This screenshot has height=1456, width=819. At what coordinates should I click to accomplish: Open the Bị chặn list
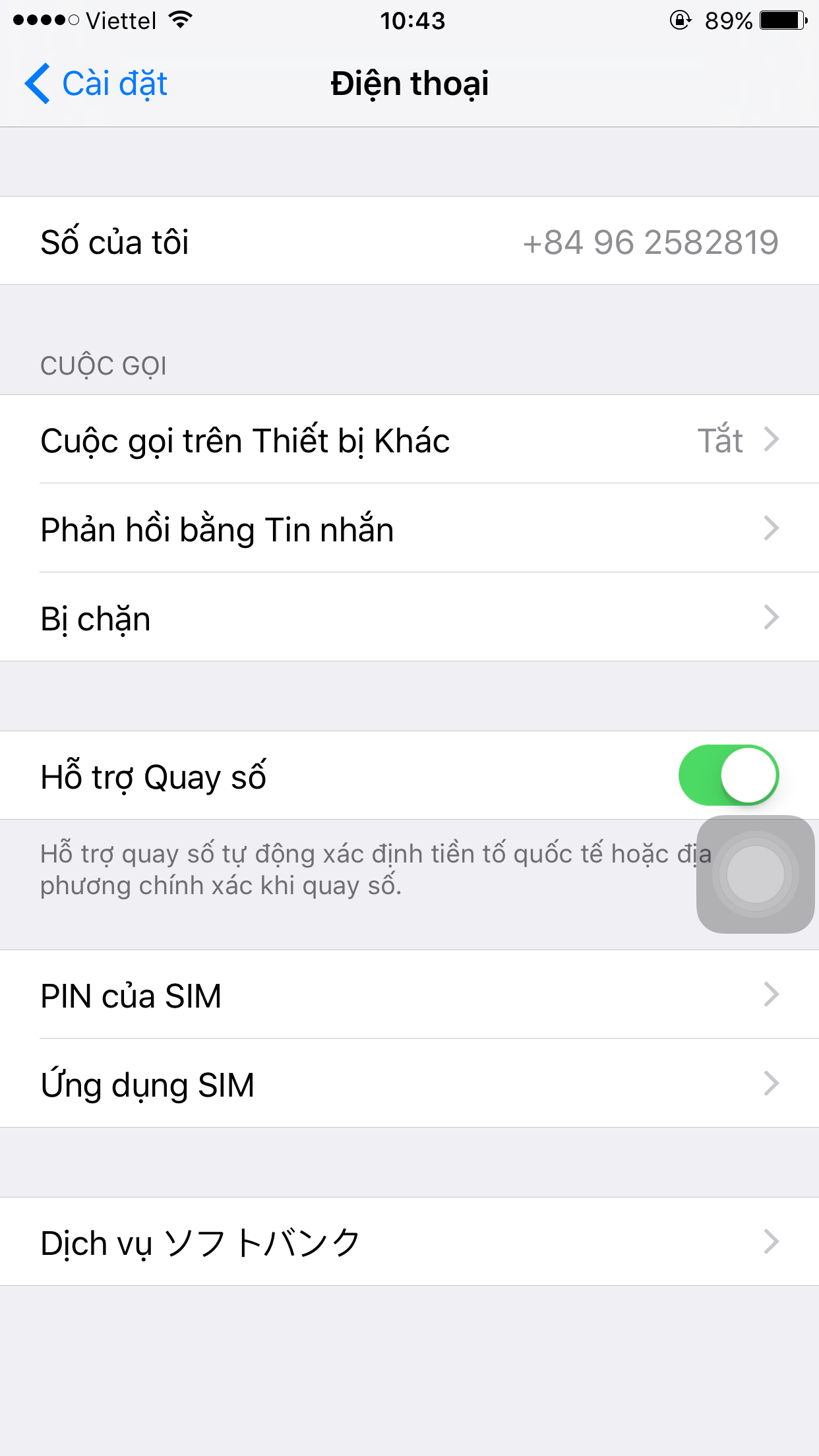coord(409,618)
